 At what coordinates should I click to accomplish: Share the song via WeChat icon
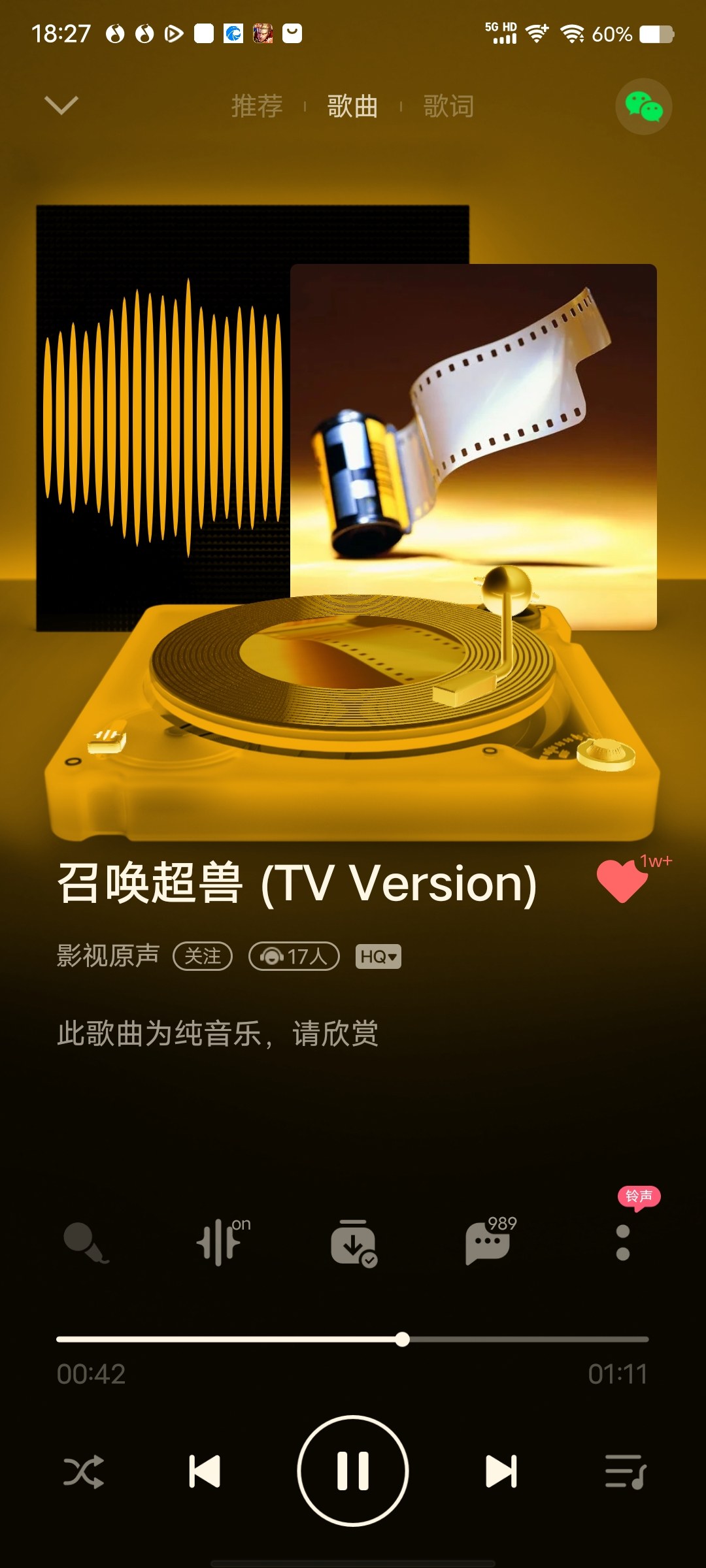point(643,106)
